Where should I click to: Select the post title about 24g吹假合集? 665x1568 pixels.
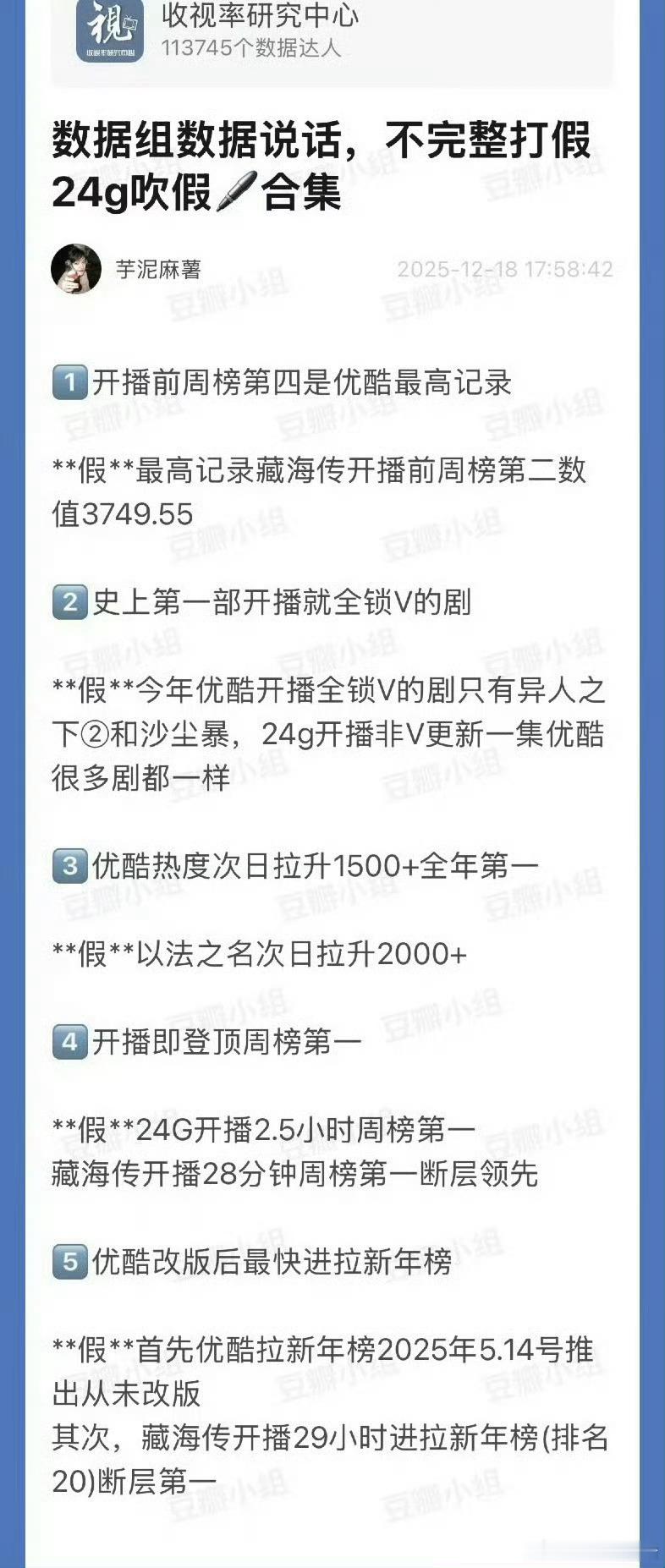tap(326, 161)
